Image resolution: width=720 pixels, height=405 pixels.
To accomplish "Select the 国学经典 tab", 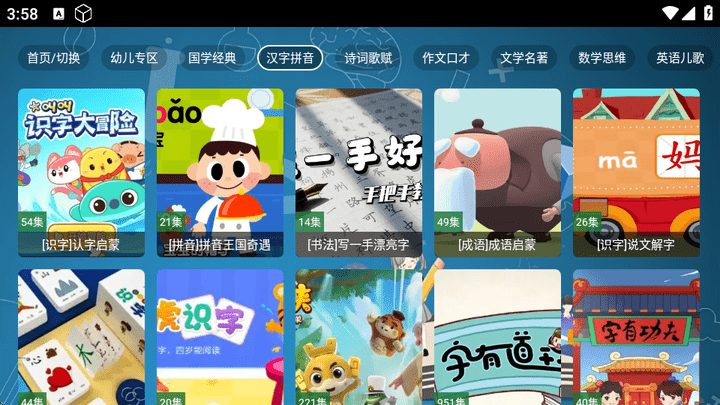I will pos(212,58).
